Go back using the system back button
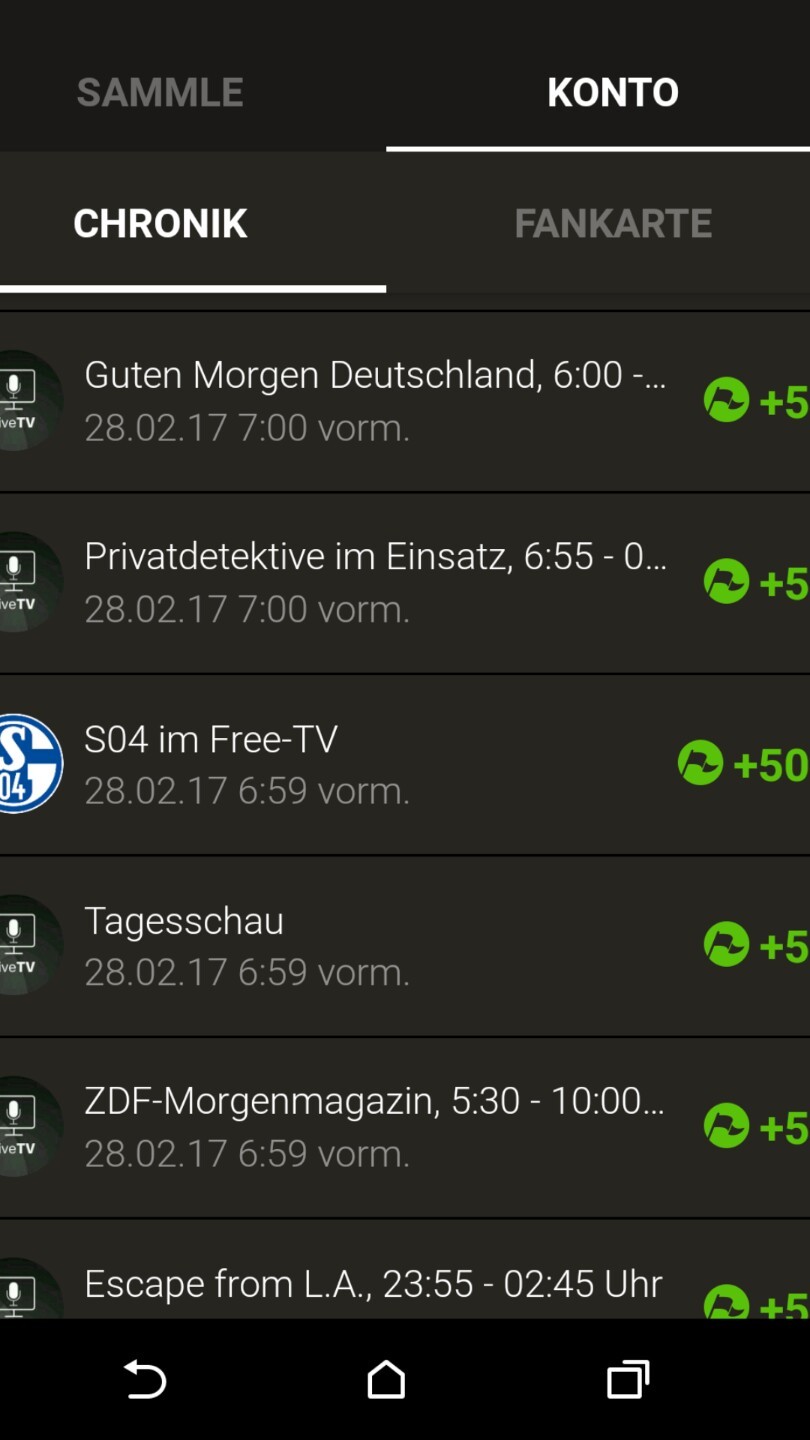 tap(145, 1380)
